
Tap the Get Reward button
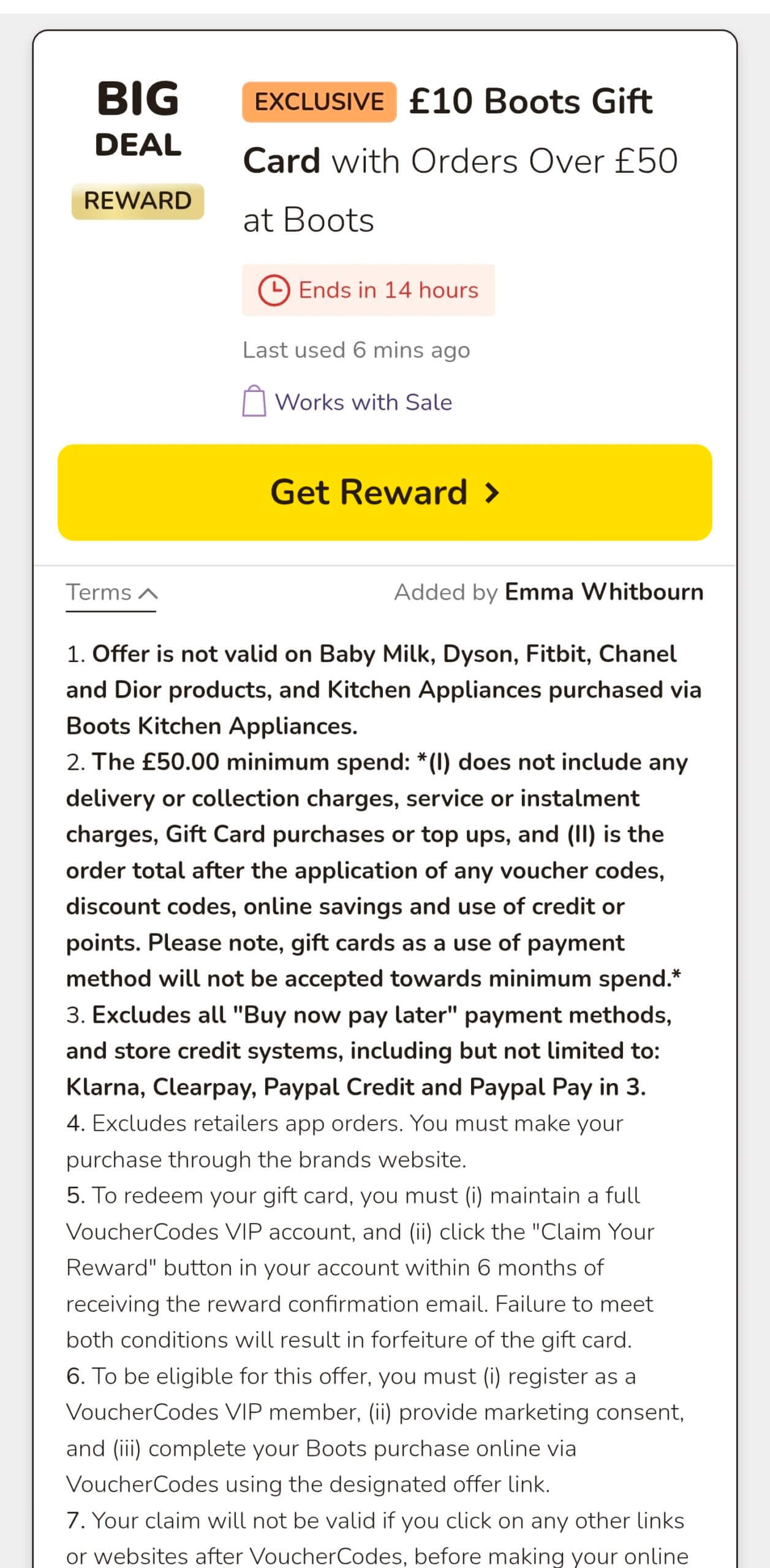(385, 492)
